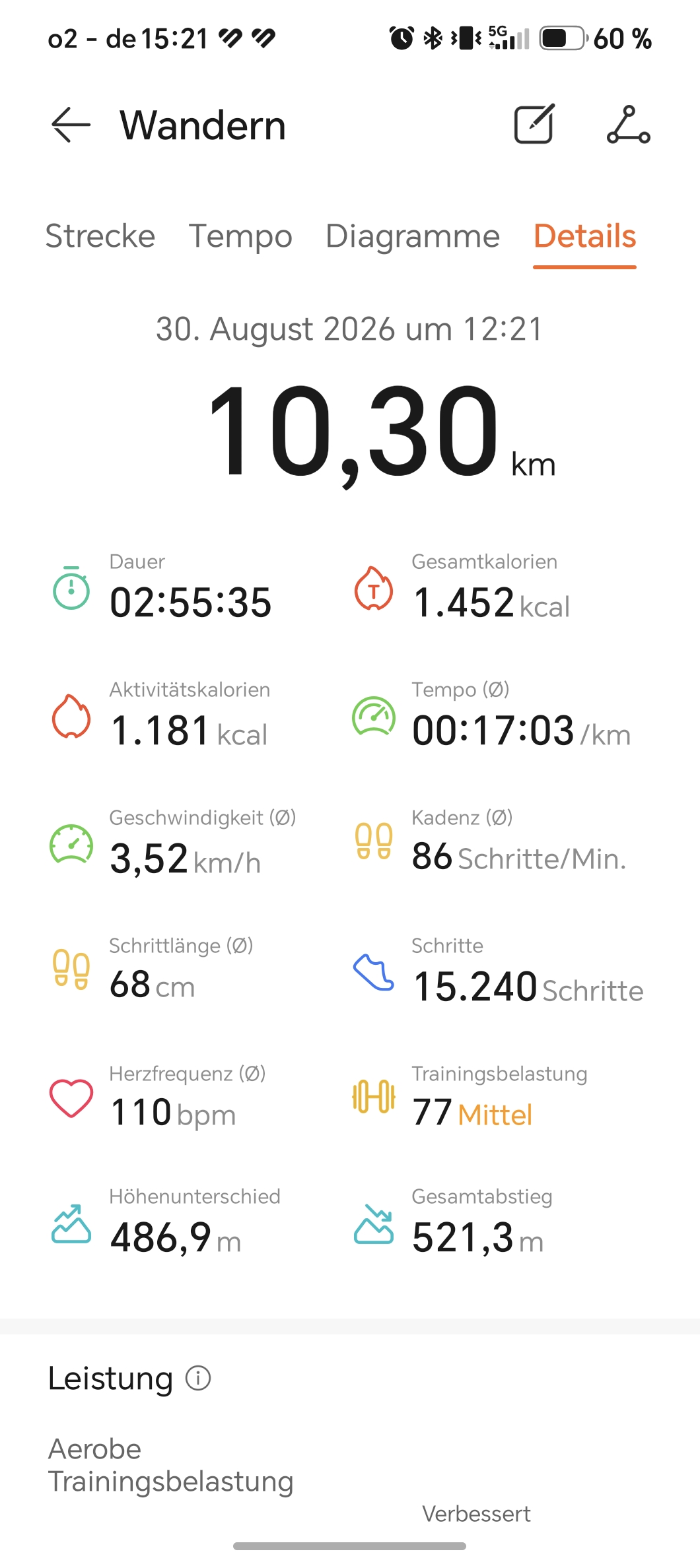Switch to the Tempo tab
The width and height of the screenshot is (700, 1568).
(x=240, y=238)
